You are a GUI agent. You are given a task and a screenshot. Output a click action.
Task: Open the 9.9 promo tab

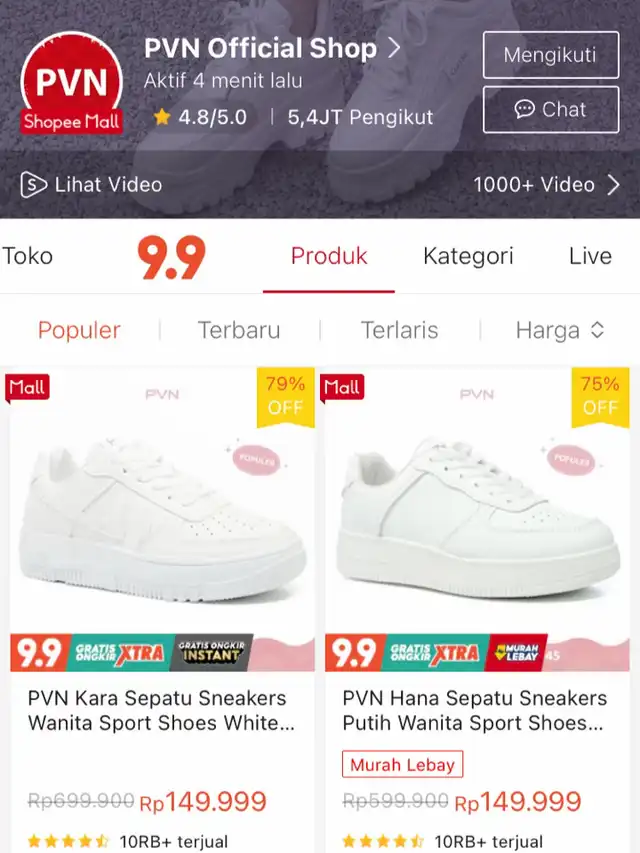point(171,256)
